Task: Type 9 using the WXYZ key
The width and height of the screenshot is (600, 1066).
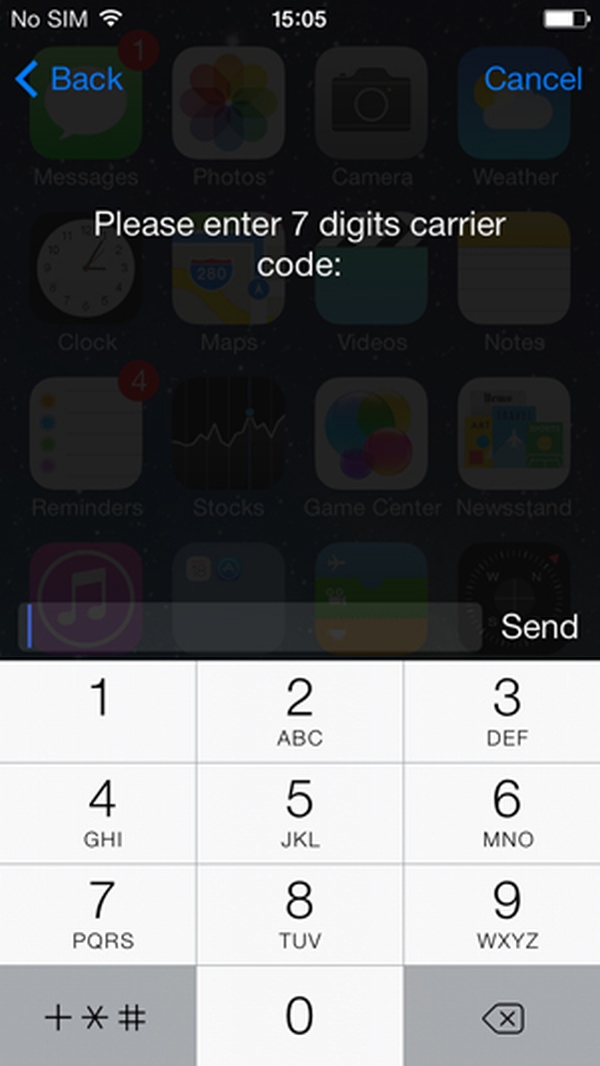Action: 502,914
